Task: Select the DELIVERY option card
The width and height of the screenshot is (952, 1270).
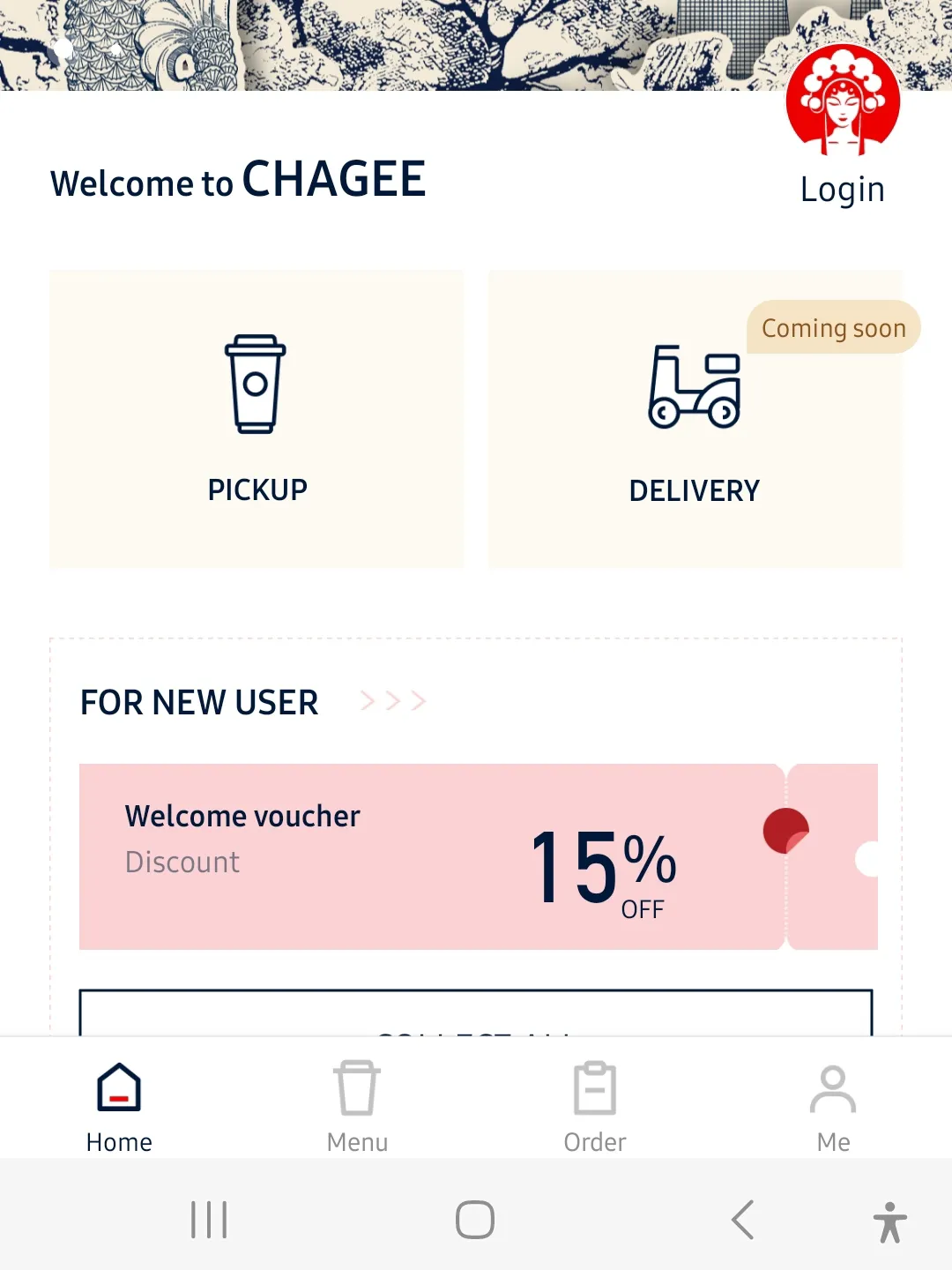Action: [x=695, y=419]
